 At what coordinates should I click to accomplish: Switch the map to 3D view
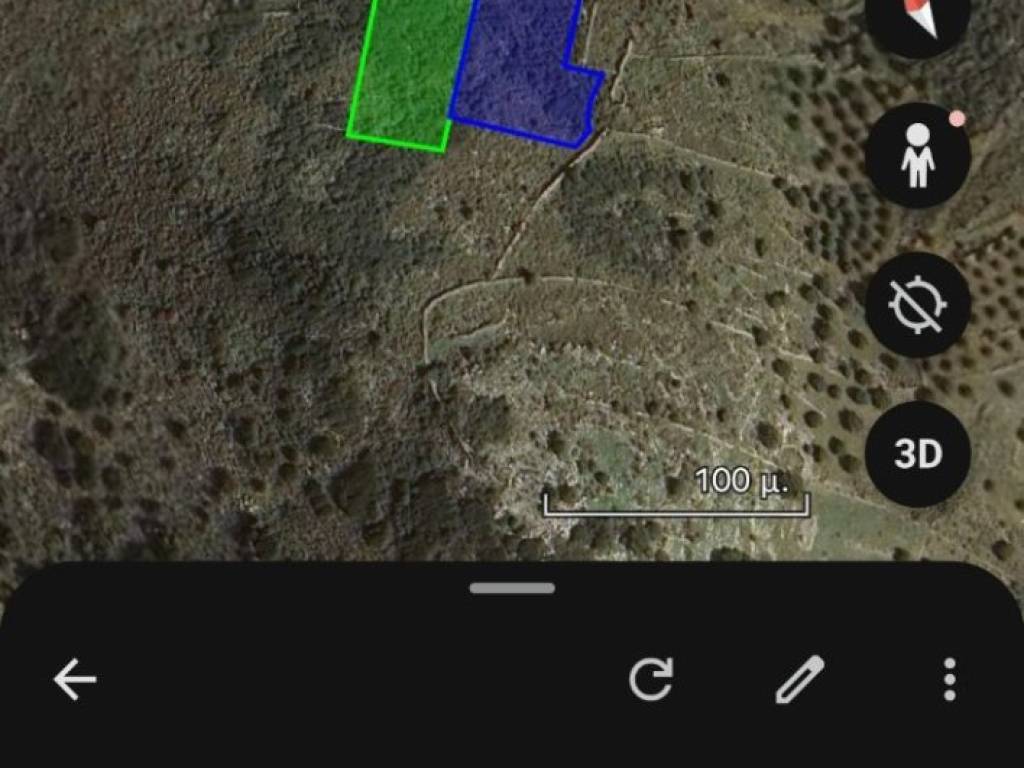pyautogui.click(x=917, y=454)
